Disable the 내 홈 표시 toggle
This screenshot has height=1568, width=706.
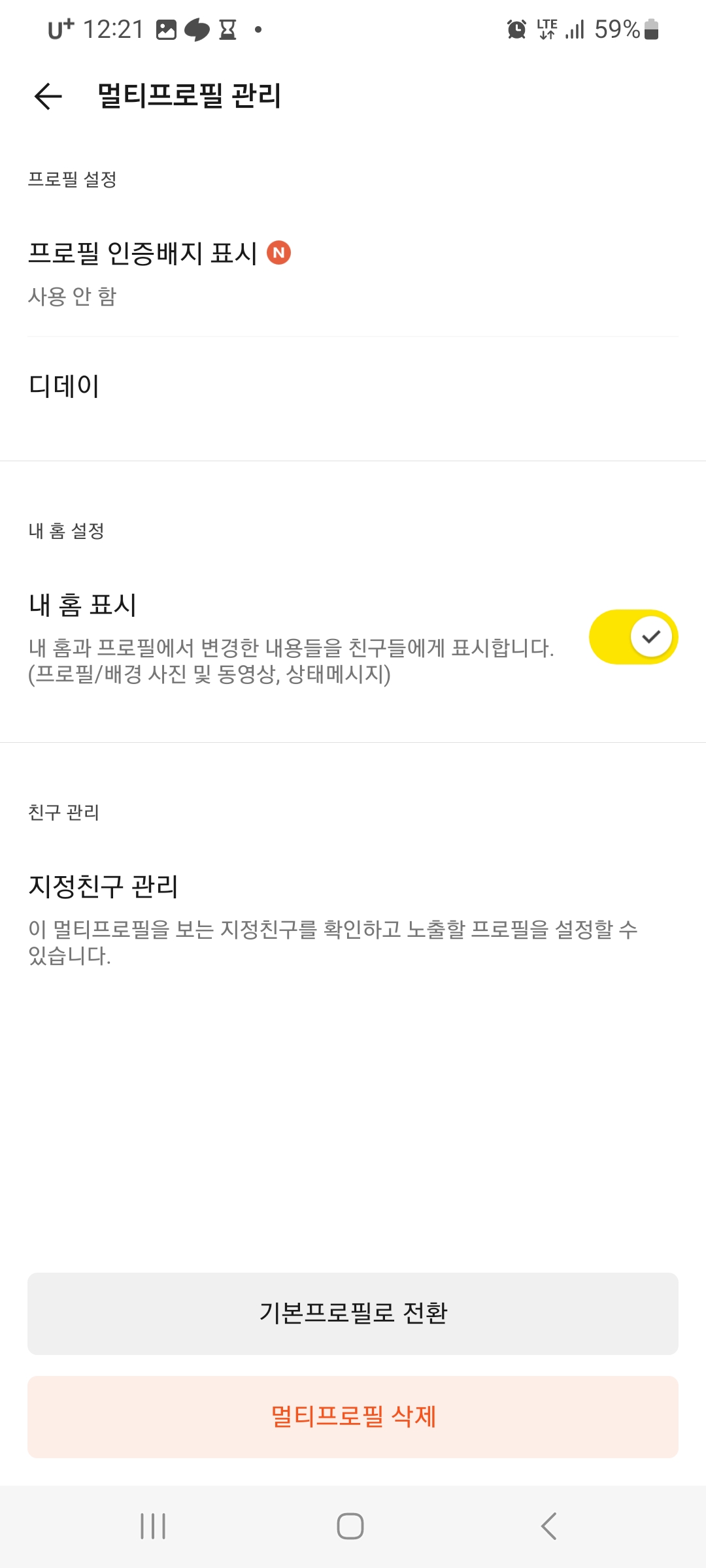(x=633, y=636)
